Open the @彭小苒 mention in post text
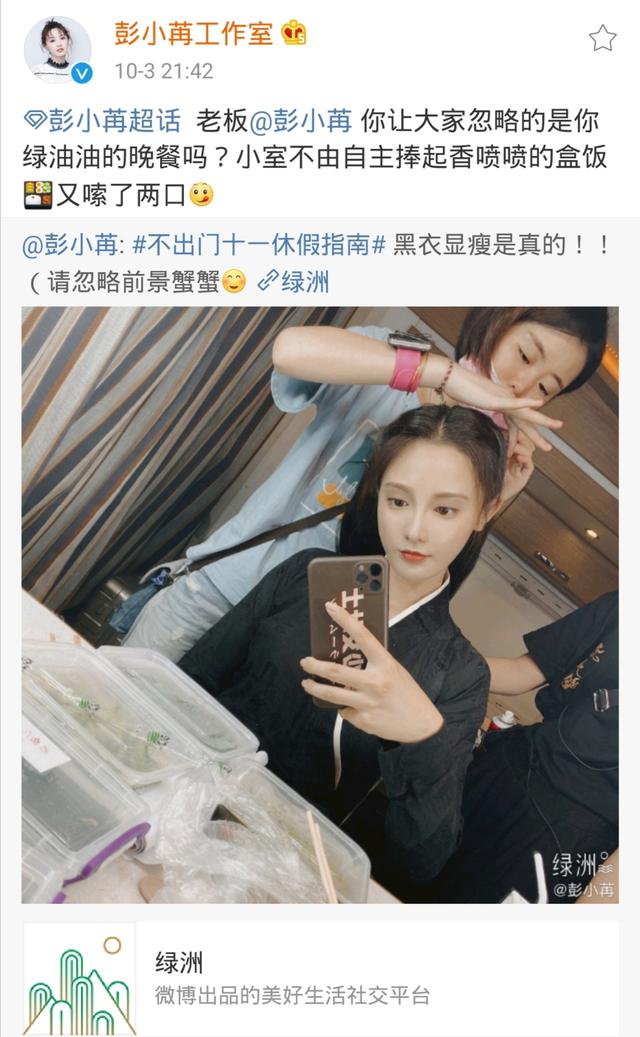The image size is (640, 1037). click(x=299, y=122)
